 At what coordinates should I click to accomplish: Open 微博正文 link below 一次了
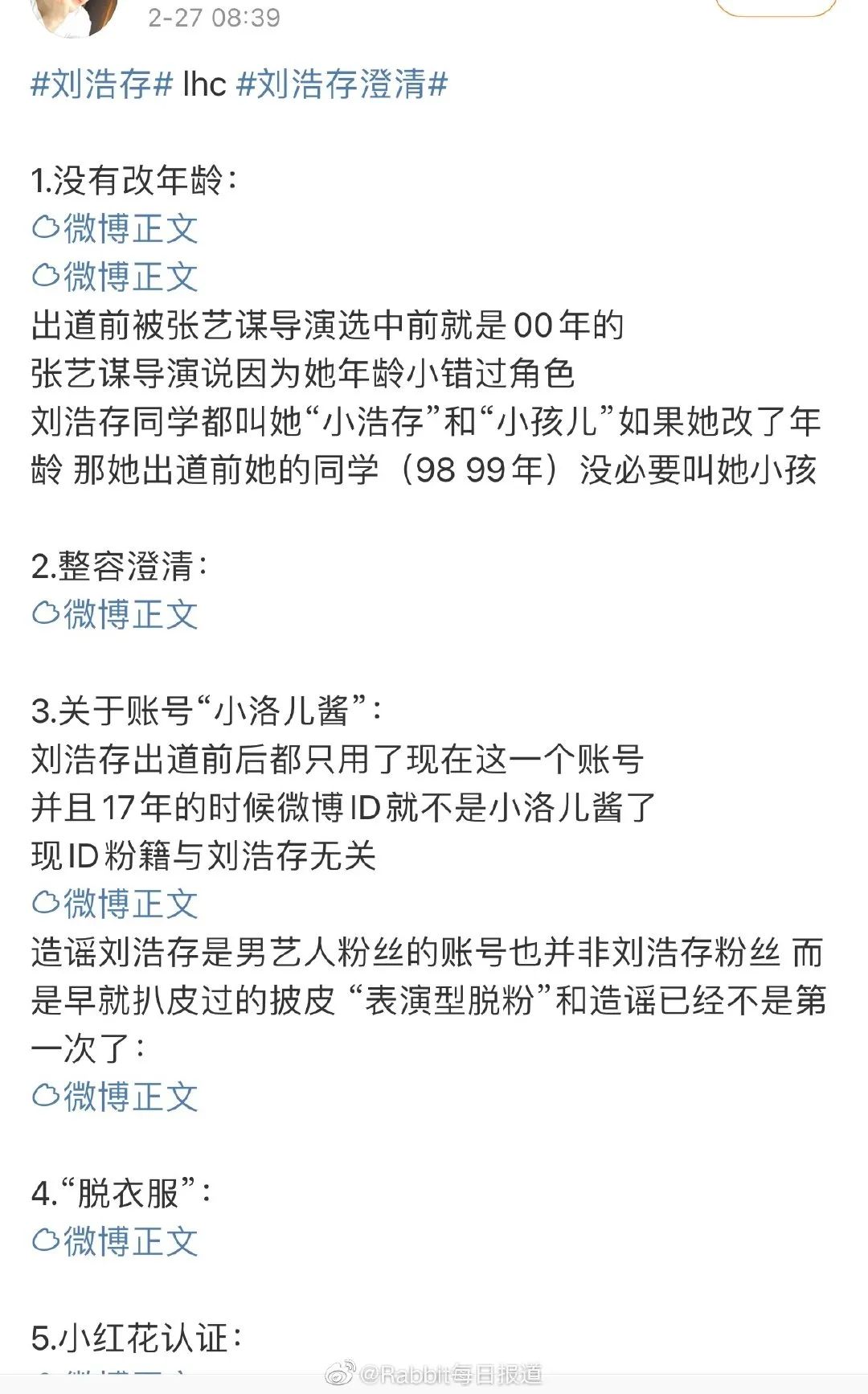115,1097
